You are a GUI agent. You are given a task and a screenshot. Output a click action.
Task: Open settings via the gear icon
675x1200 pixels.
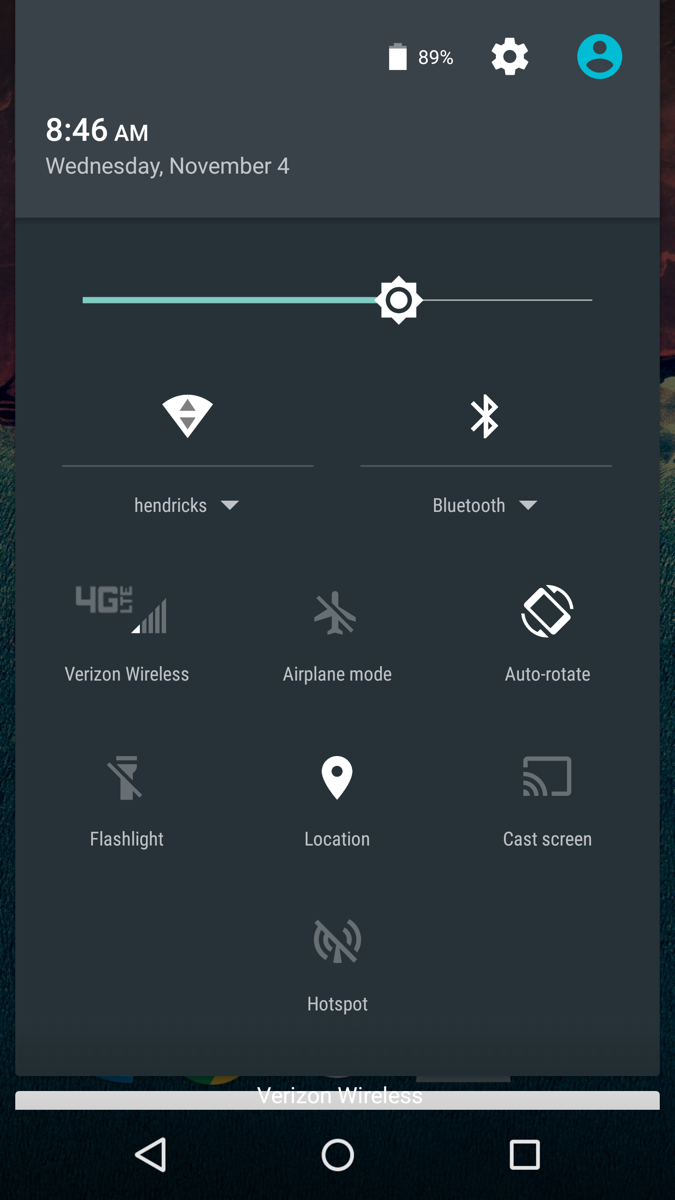tap(509, 57)
